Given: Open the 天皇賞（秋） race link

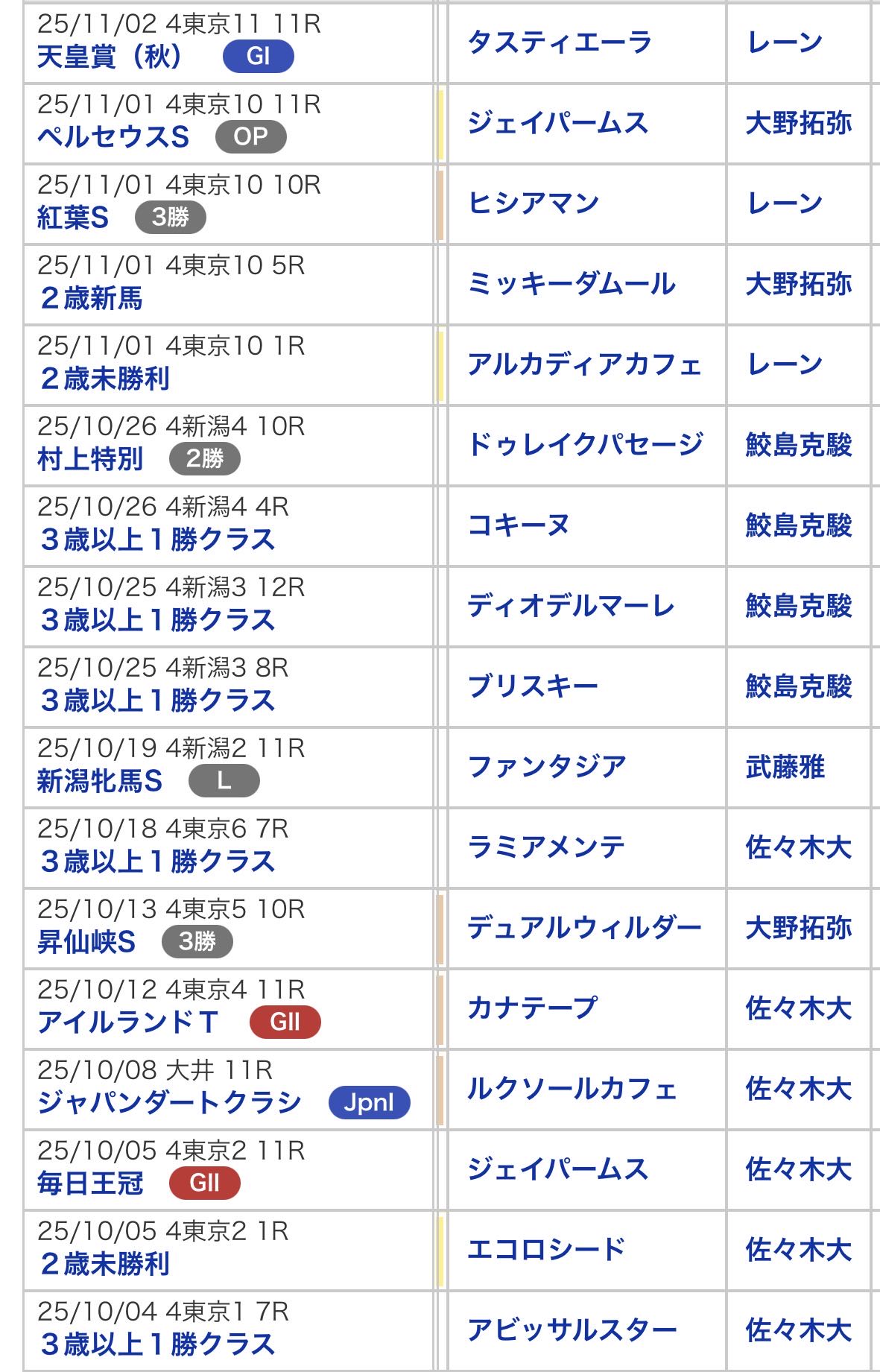Looking at the screenshot, I should 110,57.
